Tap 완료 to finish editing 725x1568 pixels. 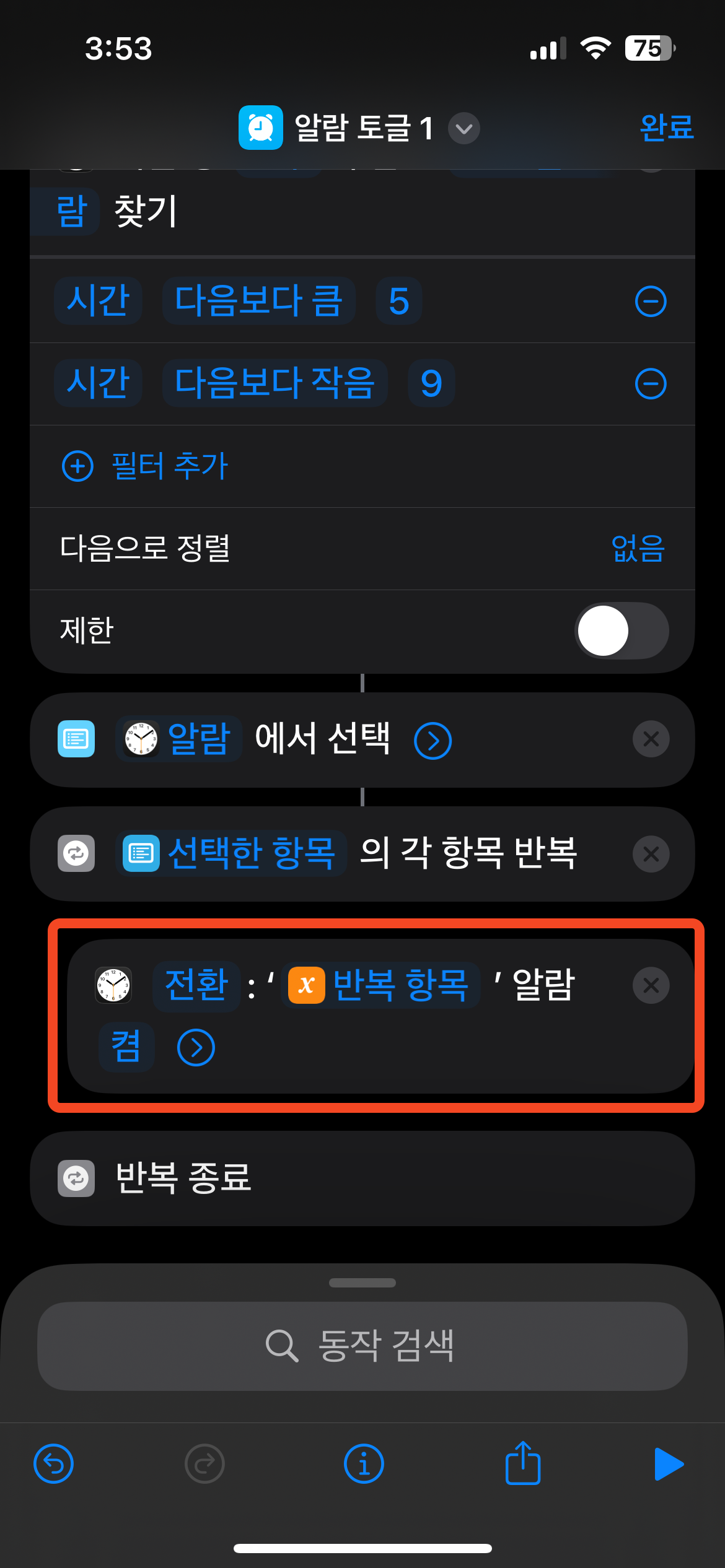tap(666, 128)
